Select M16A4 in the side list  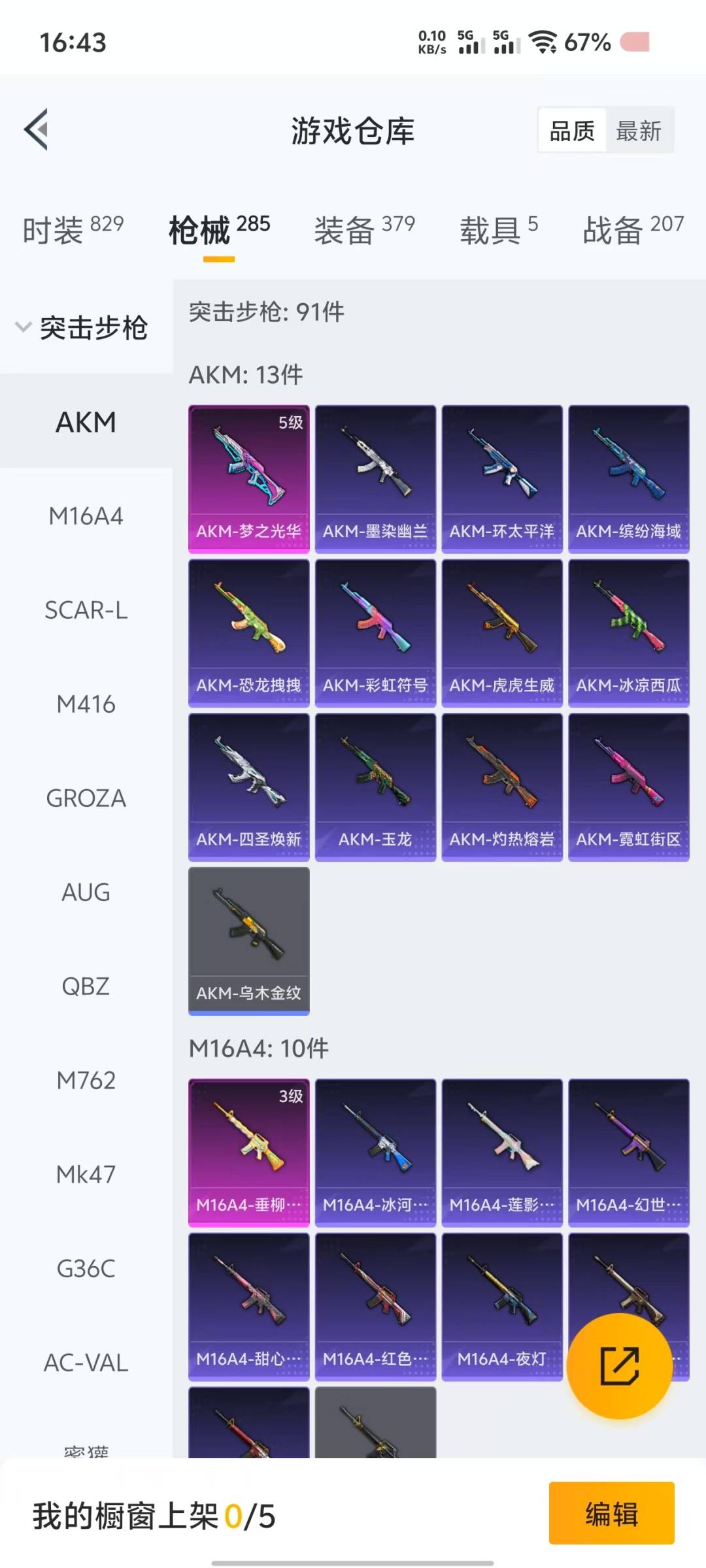tap(86, 516)
